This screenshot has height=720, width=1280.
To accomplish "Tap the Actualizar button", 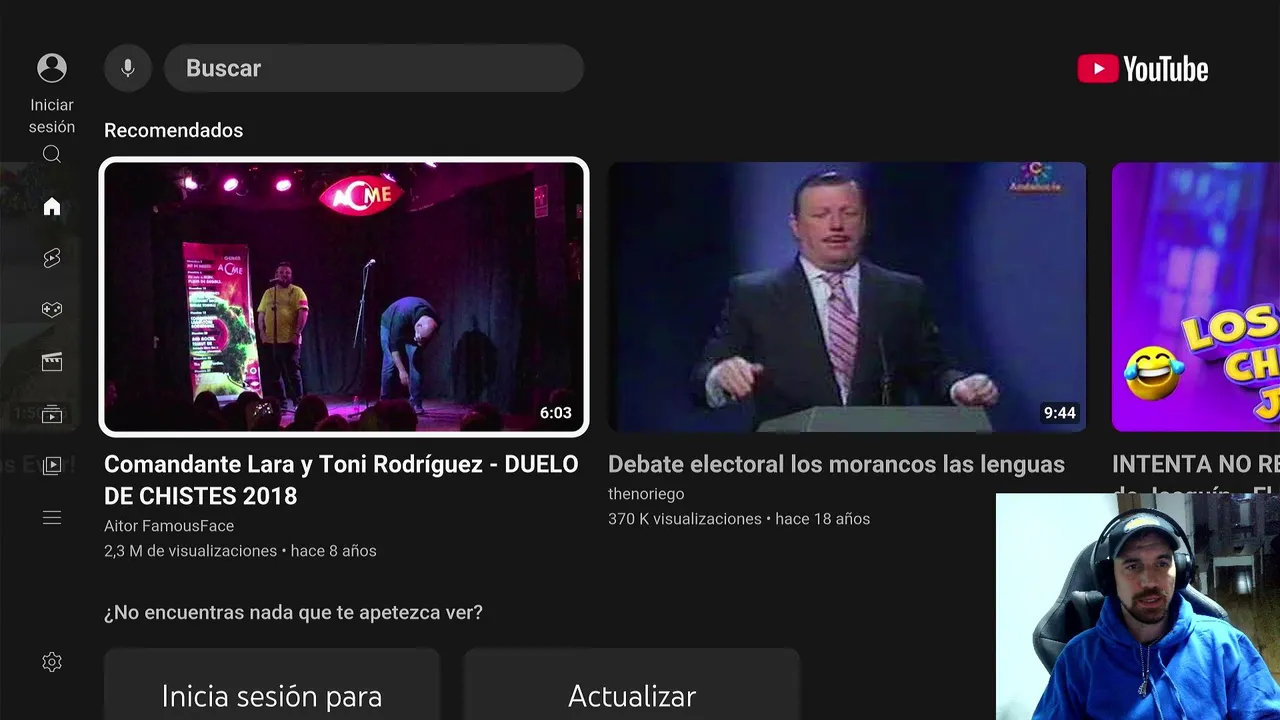I will 632,690.
